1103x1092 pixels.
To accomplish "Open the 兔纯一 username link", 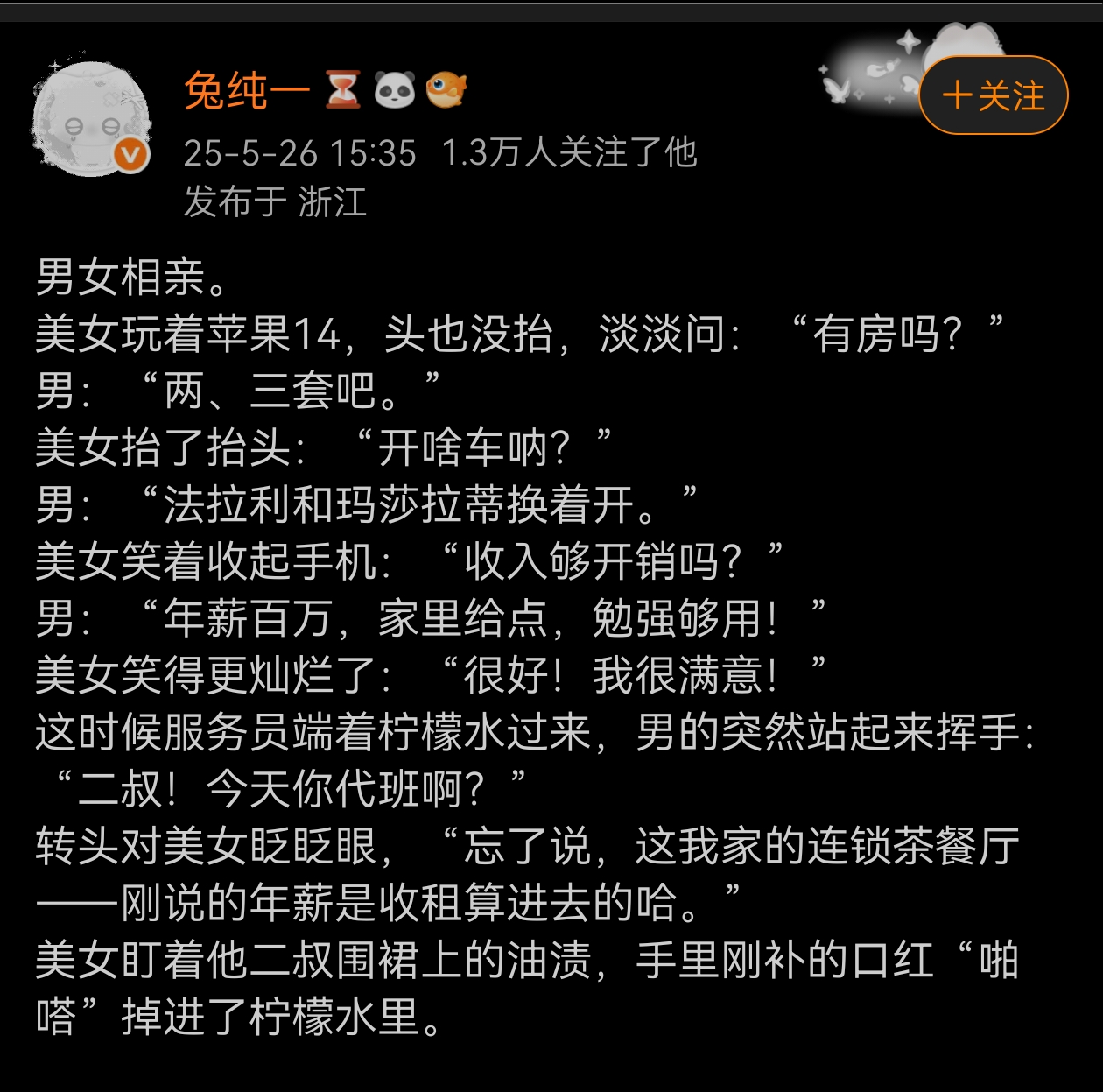I will coord(247,90).
